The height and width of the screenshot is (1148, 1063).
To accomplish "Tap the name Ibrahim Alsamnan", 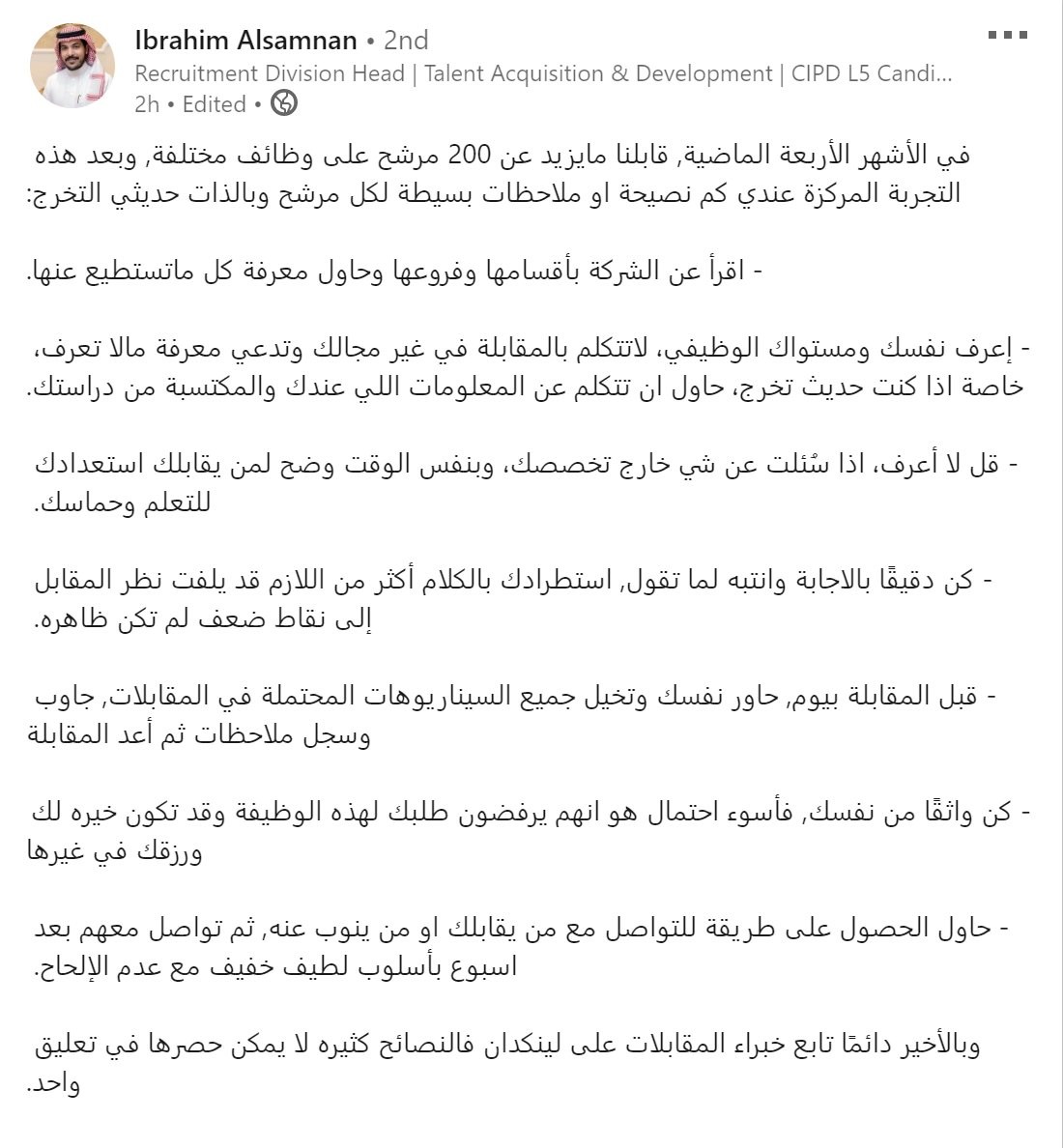I will 245,41.
